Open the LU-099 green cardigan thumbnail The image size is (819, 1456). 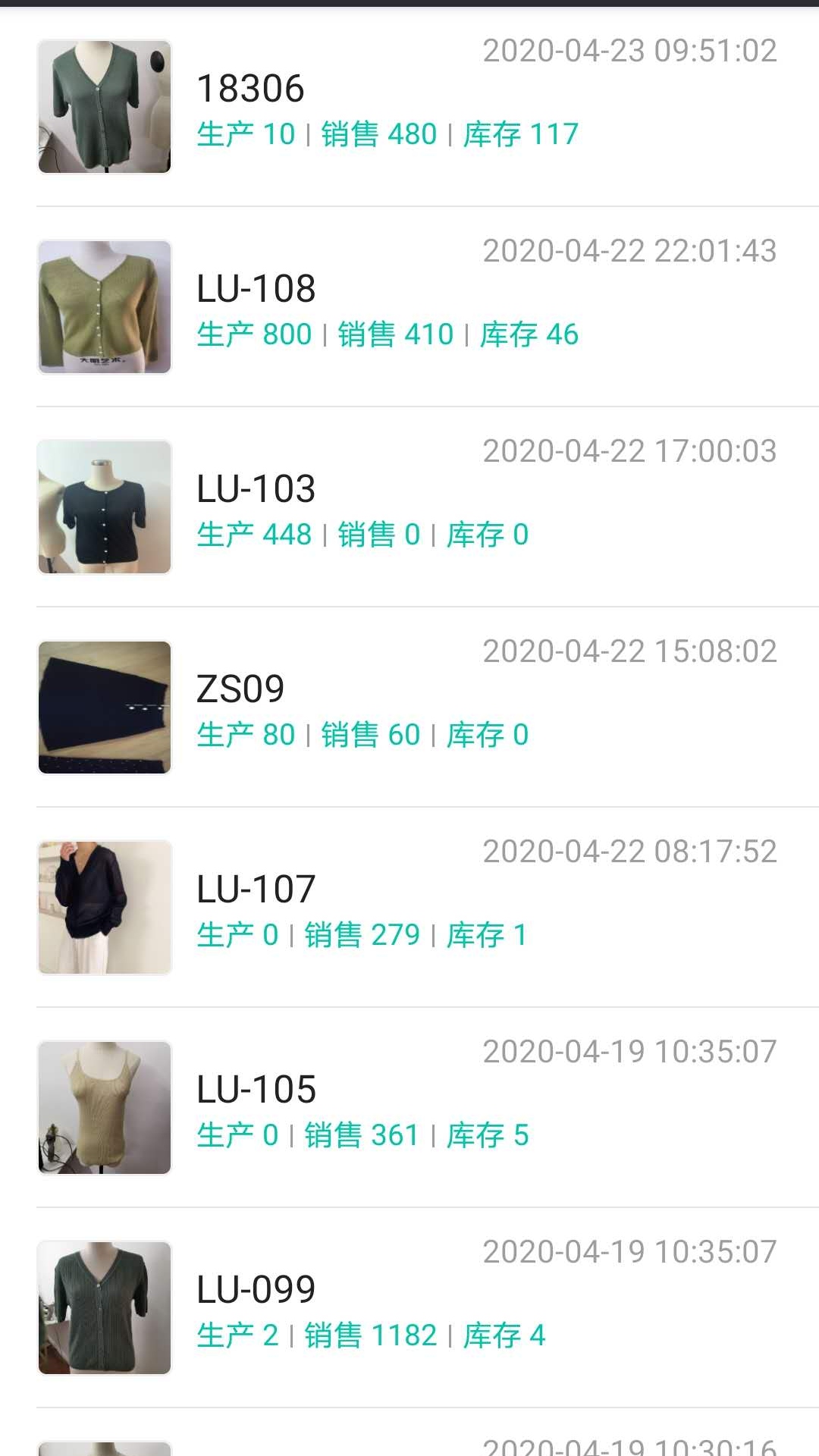(x=104, y=1307)
